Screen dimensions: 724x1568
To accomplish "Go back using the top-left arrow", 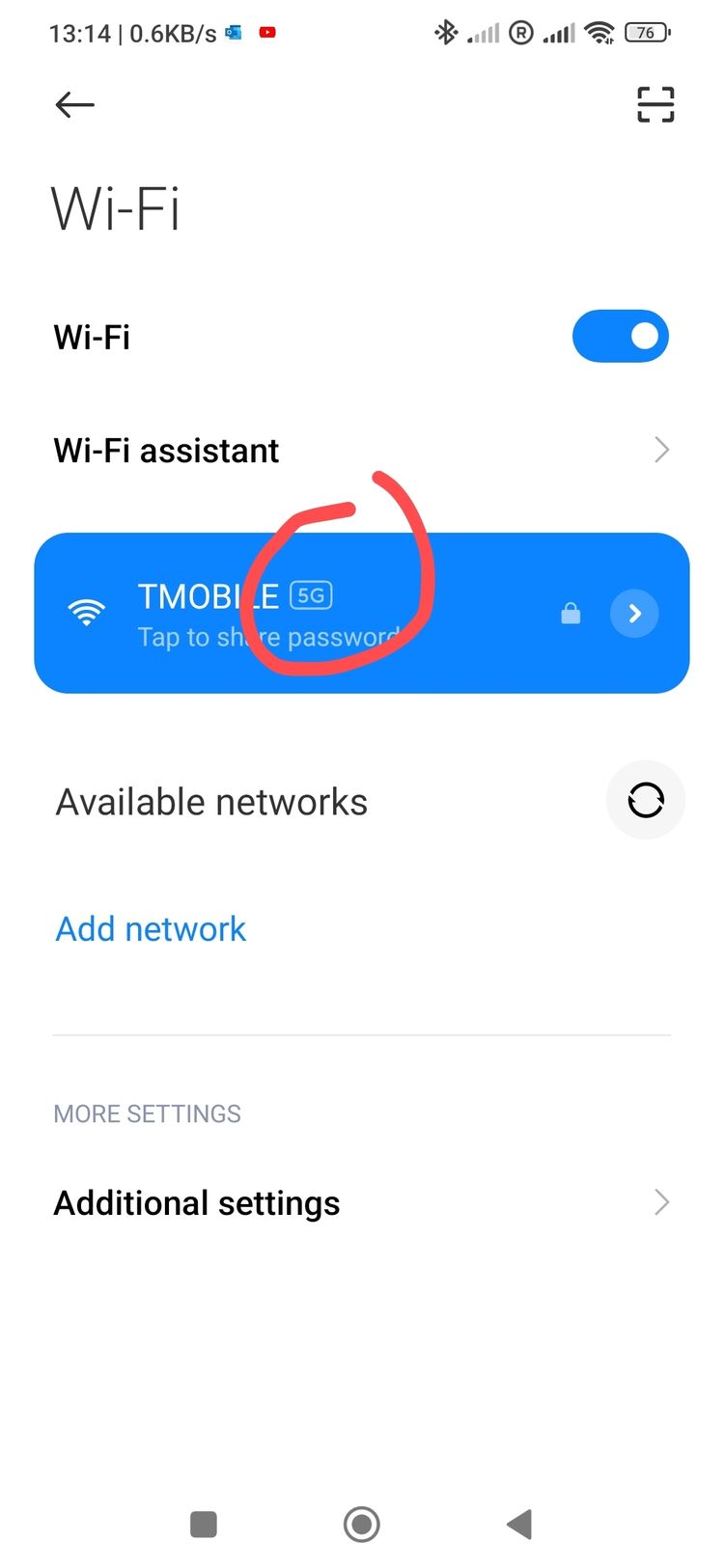I will click(74, 104).
